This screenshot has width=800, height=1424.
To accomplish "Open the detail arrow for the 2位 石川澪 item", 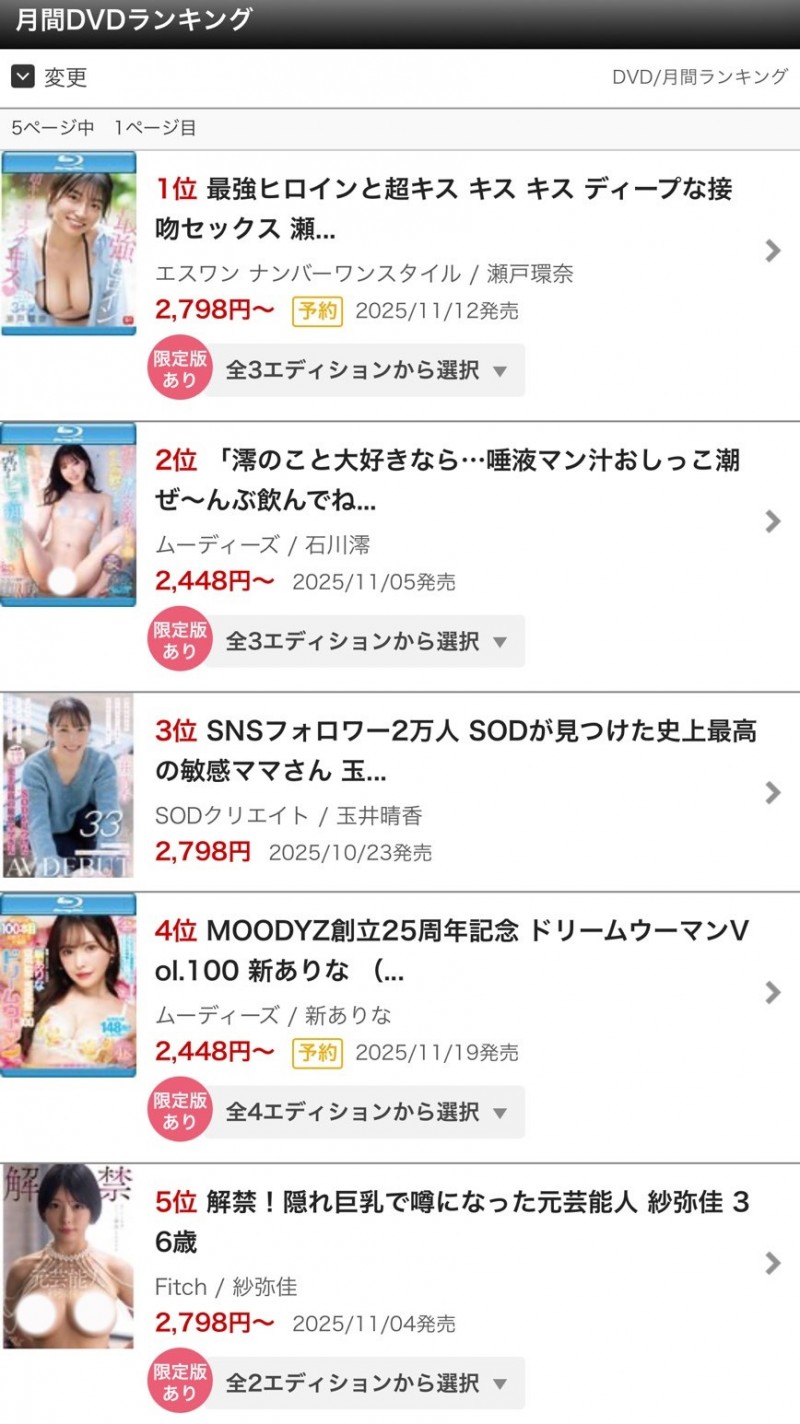I will [x=772, y=521].
